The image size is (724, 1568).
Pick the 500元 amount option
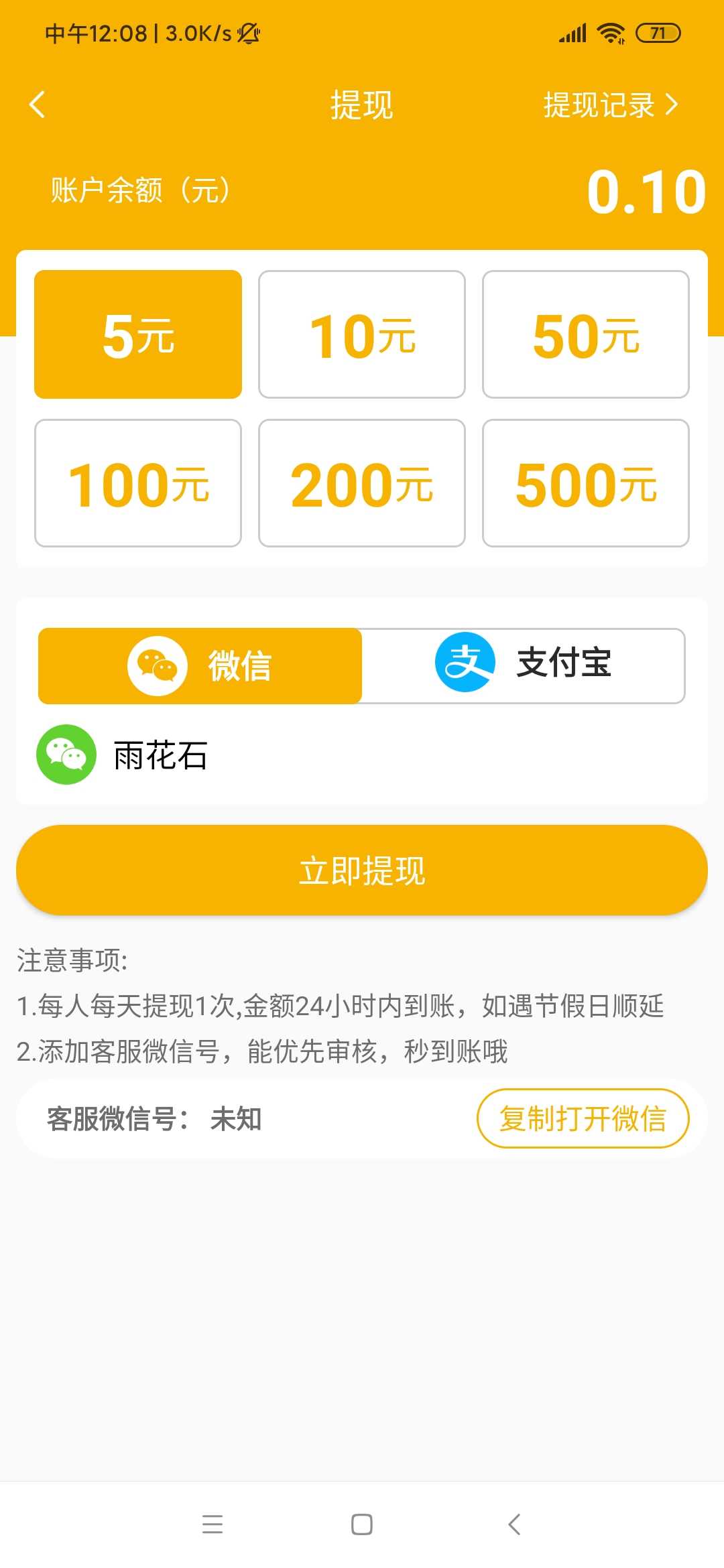tap(586, 483)
